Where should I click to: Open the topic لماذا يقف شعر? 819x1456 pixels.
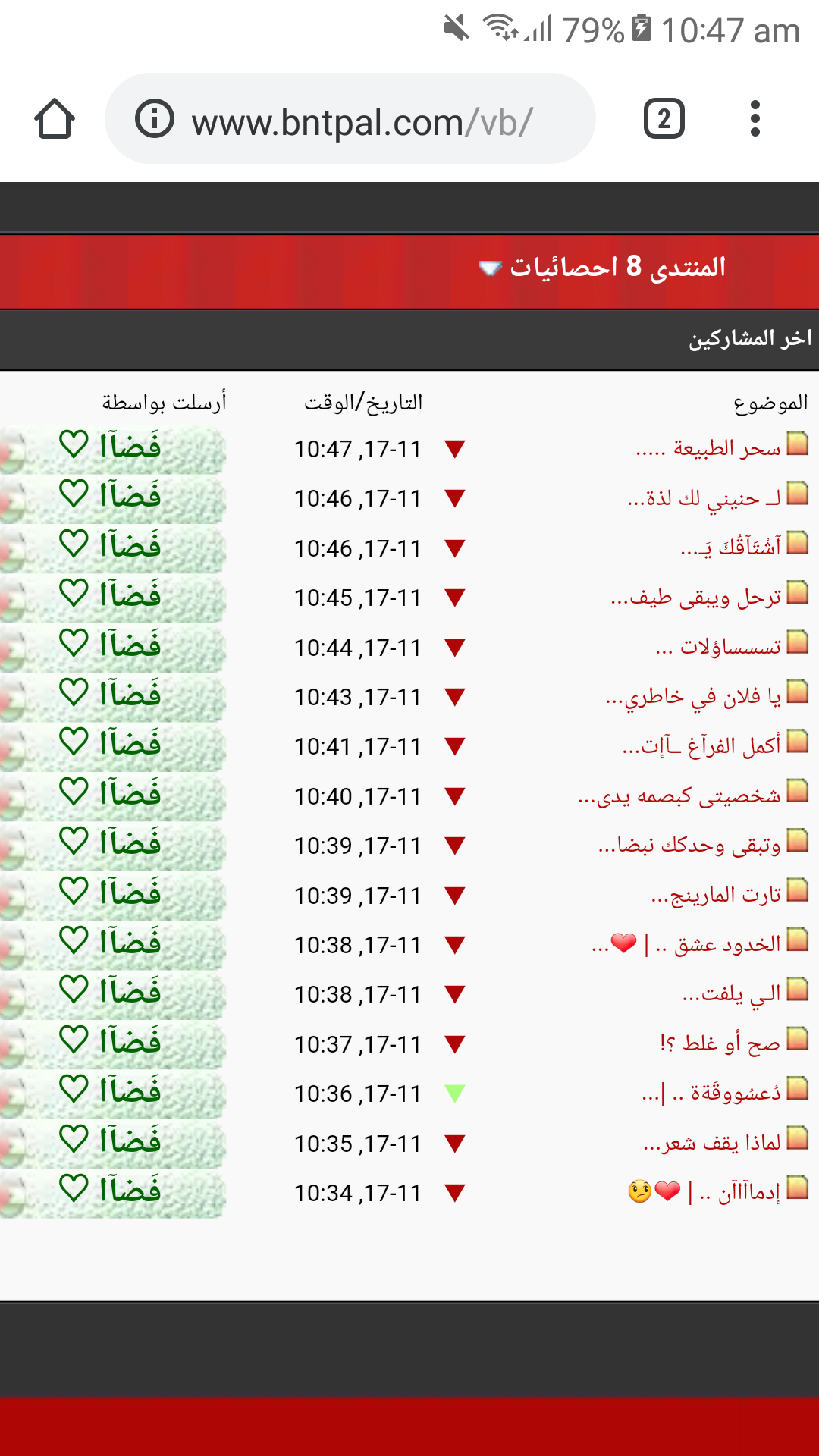point(712,1143)
